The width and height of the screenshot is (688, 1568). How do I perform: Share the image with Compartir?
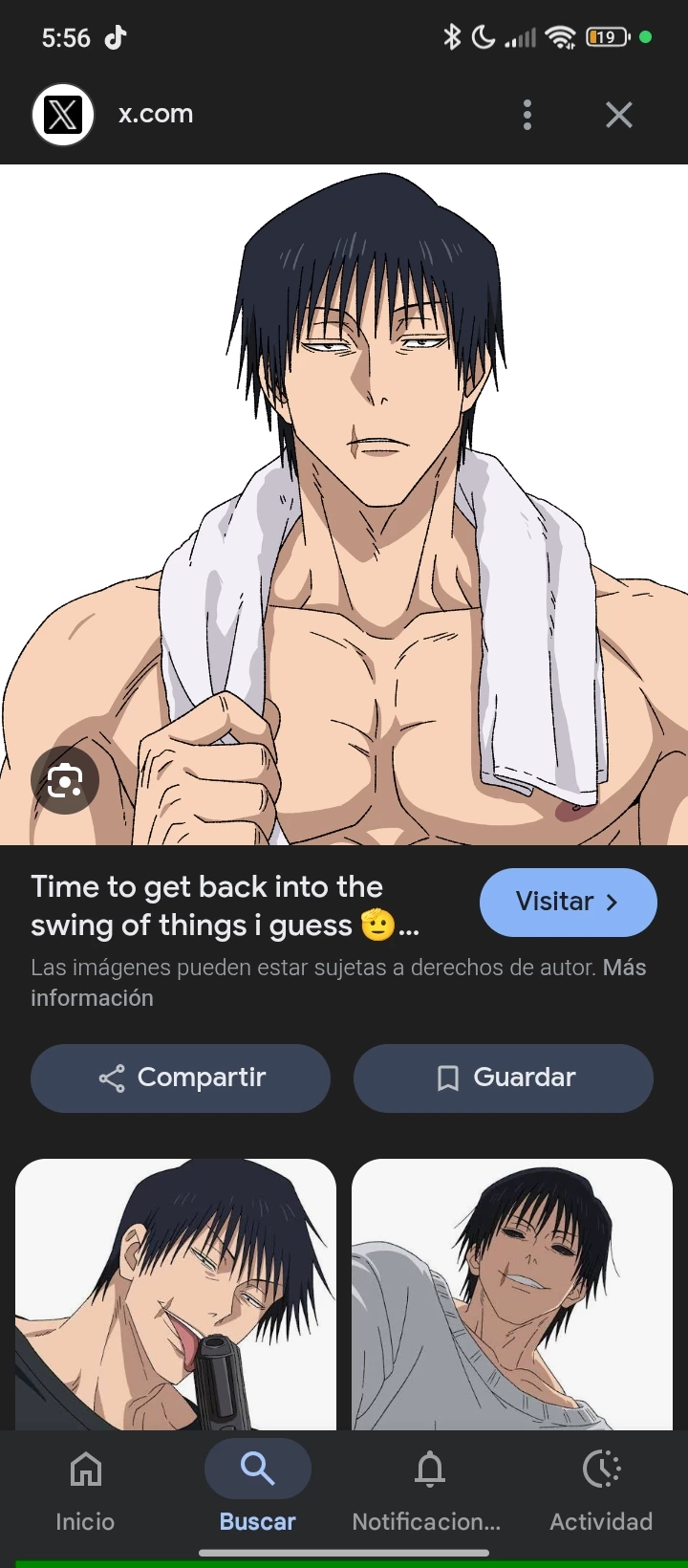click(x=181, y=1078)
